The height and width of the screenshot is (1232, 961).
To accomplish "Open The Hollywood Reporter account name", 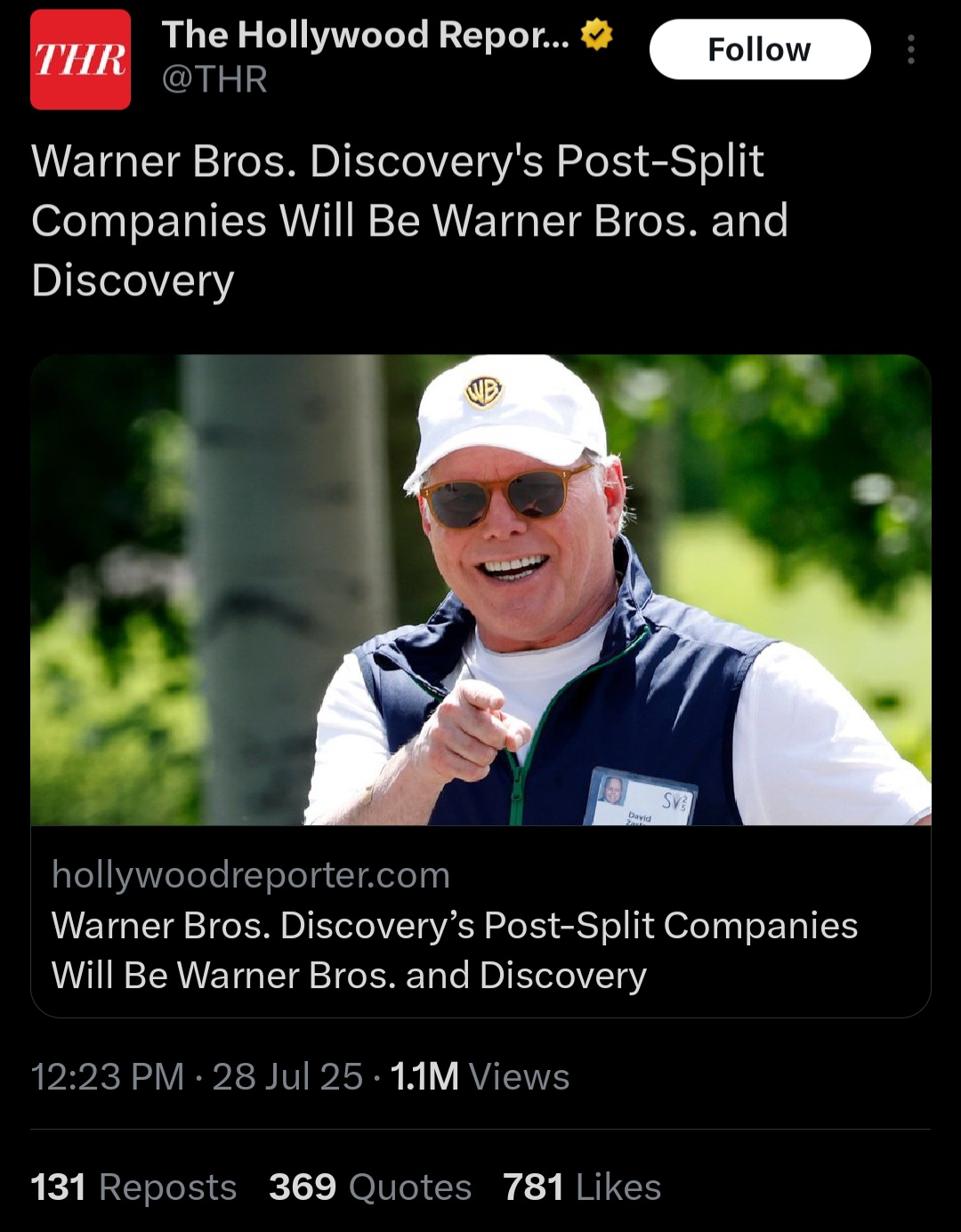I will coord(365,36).
